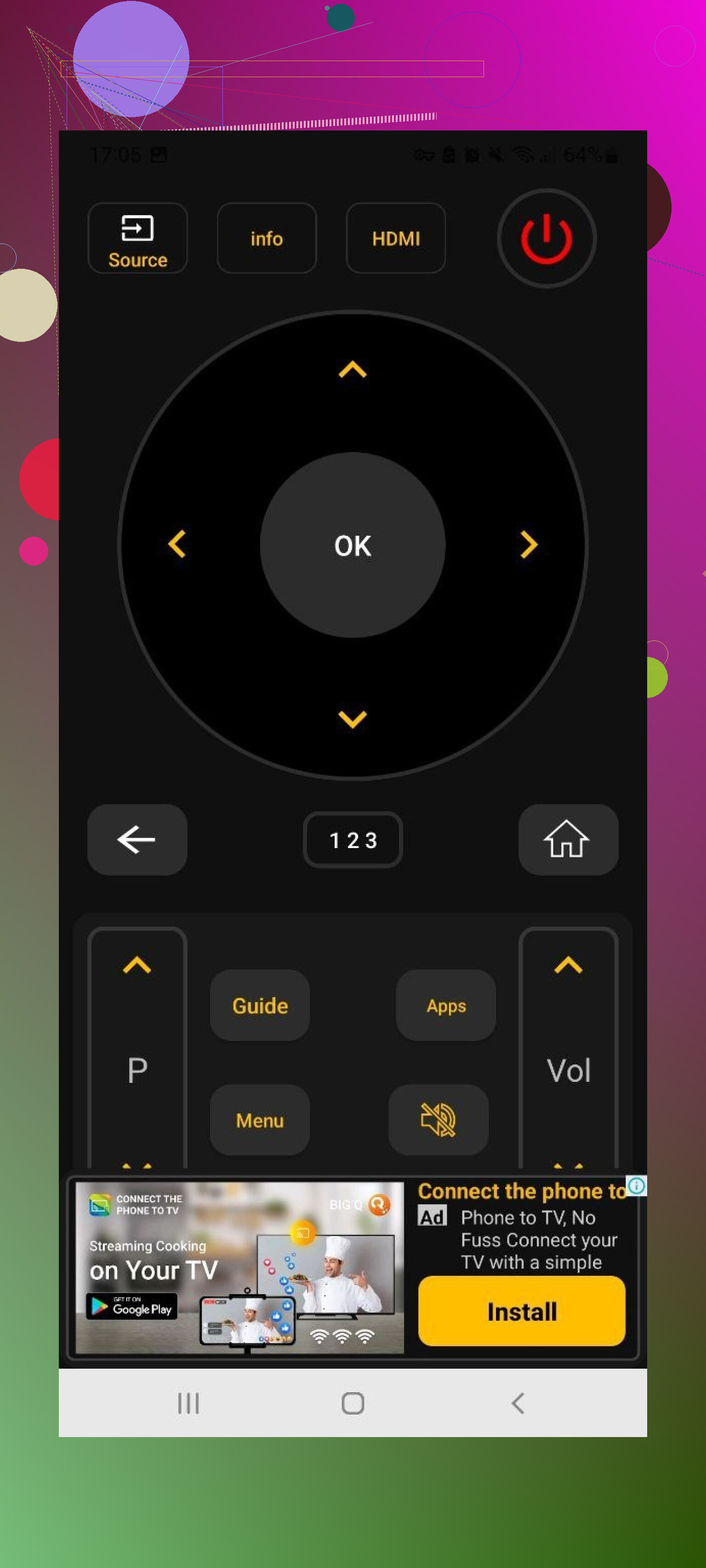Open the Source input selector
Screen dimensions: 706x1568
(137, 238)
